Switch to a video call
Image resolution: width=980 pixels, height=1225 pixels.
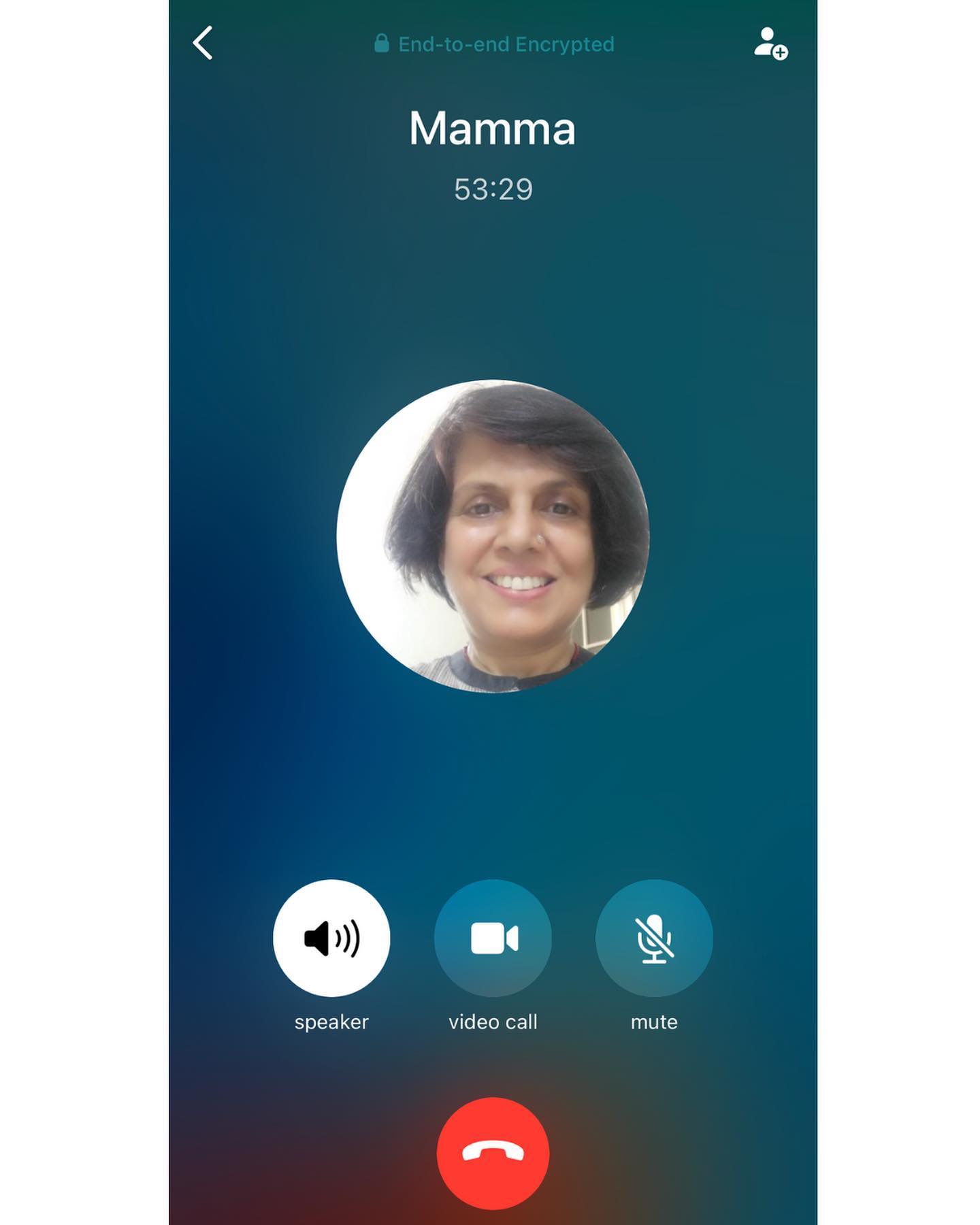point(493,938)
